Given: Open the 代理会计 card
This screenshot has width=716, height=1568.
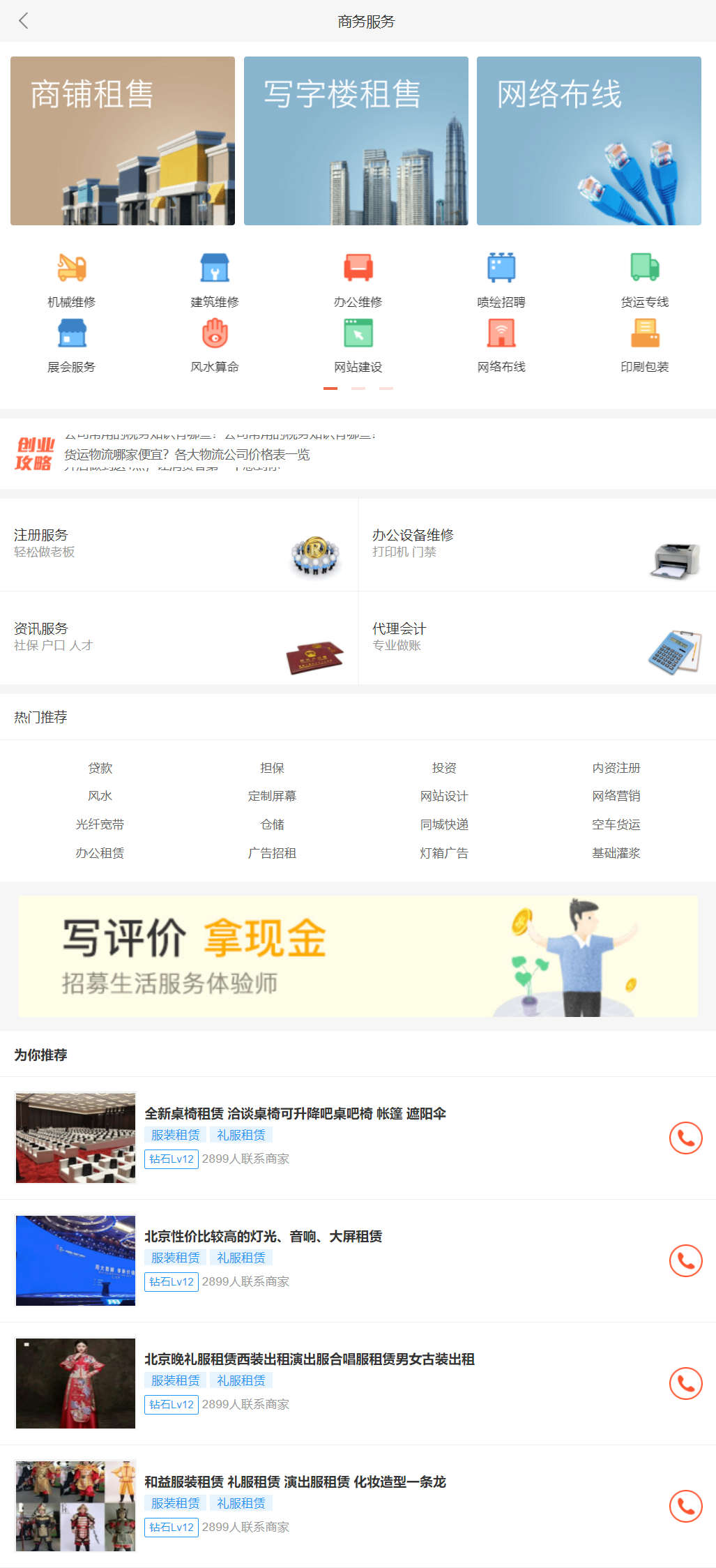Looking at the screenshot, I should pyautogui.click(x=537, y=638).
